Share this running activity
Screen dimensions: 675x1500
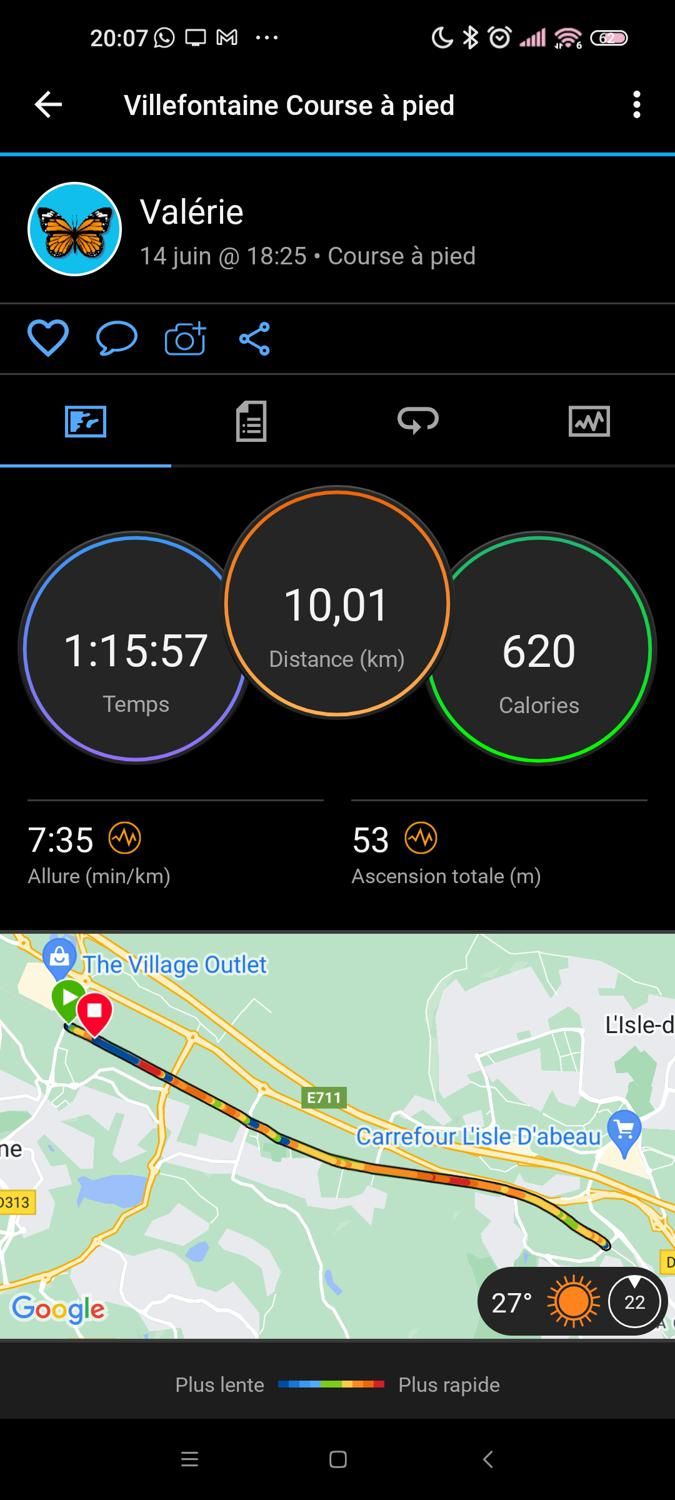point(254,339)
